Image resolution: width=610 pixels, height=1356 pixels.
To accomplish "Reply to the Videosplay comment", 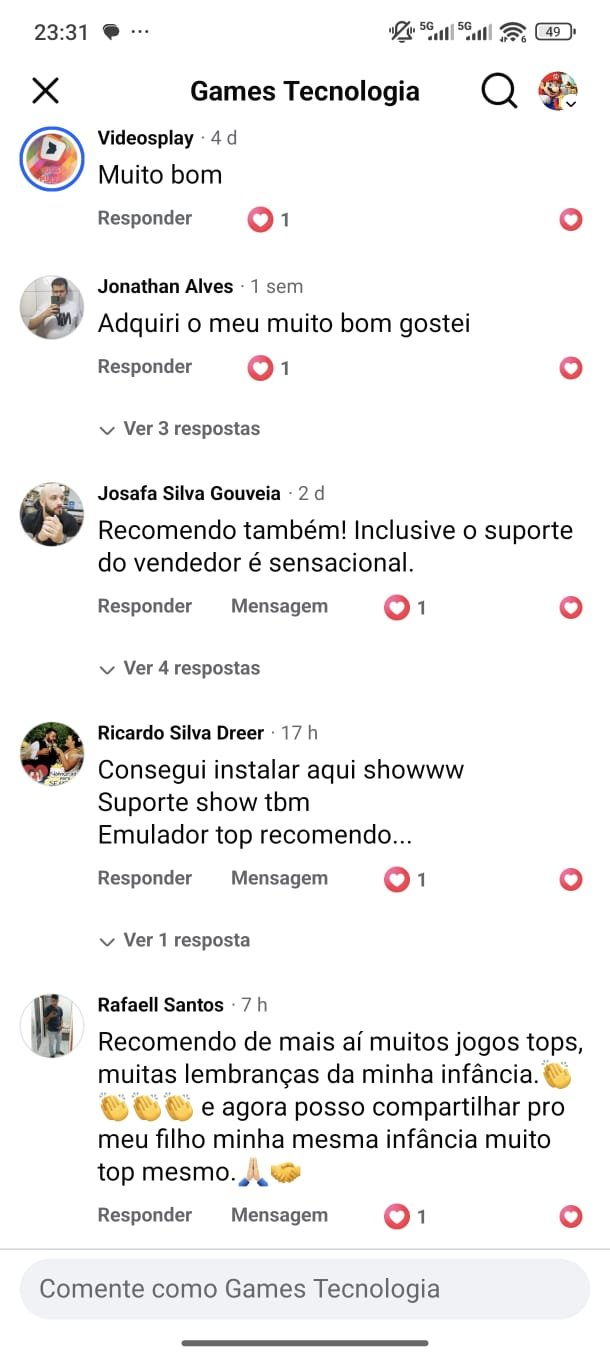I will [145, 218].
